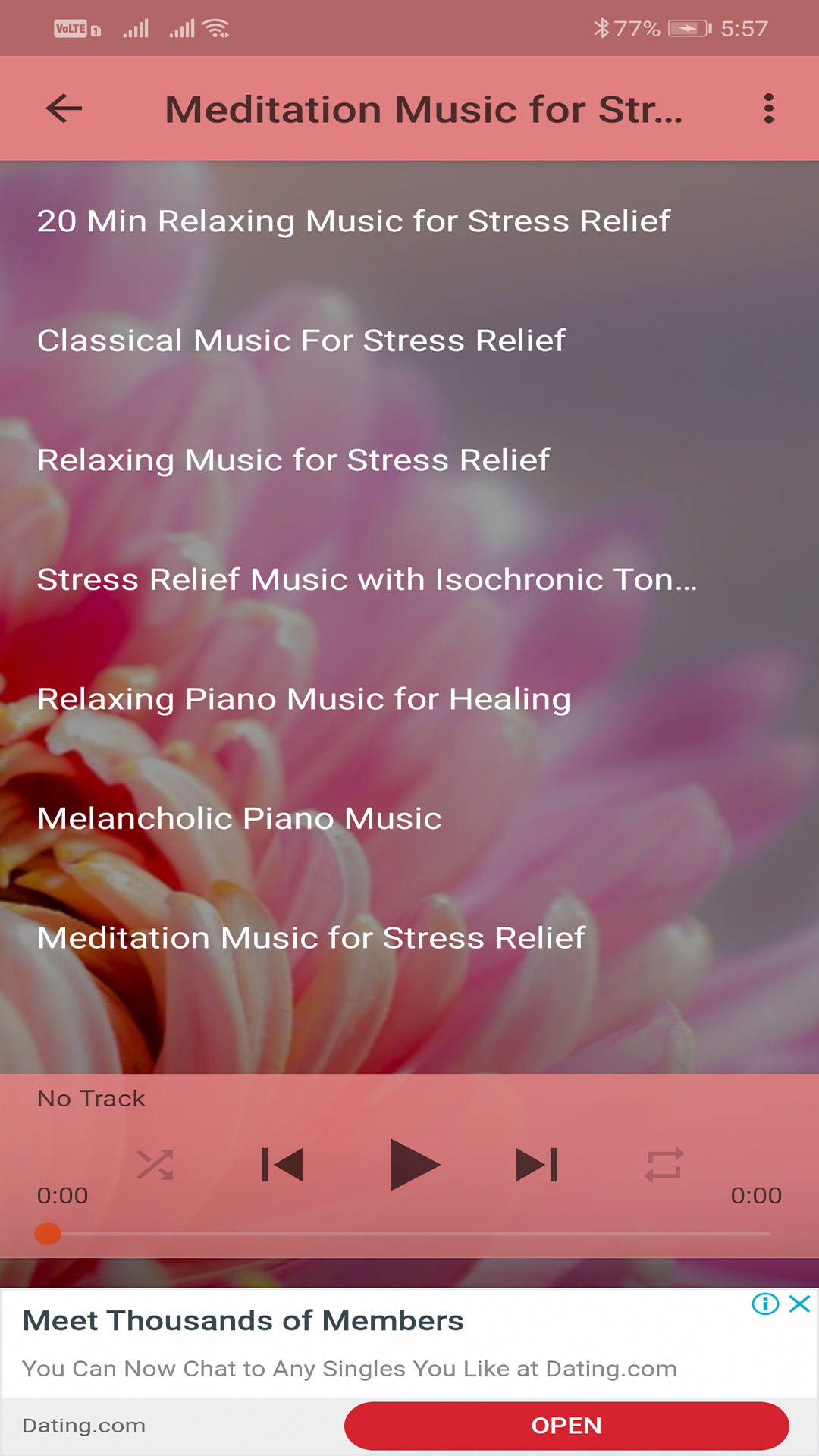This screenshot has height=1456, width=819.
Task: Tap the OPEN button on the ad
Action: [566, 1425]
